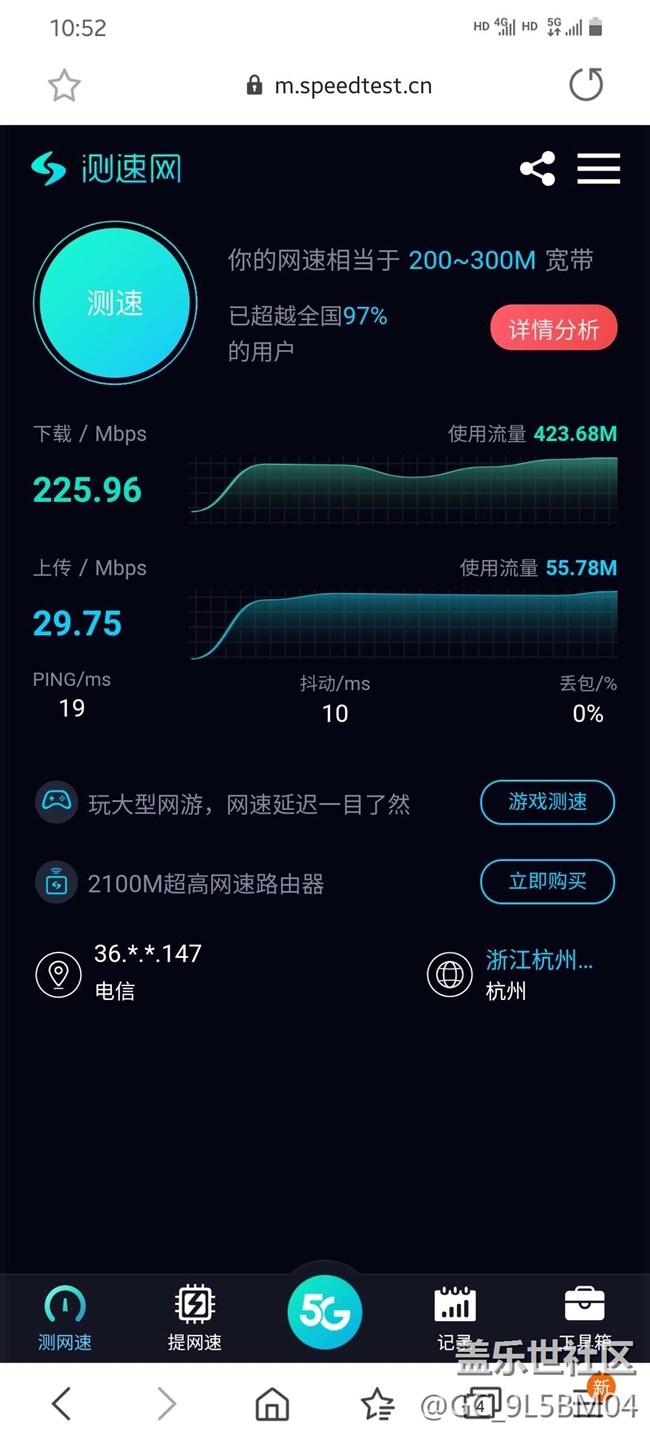The width and height of the screenshot is (650, 1444).
Task: Open the hamburger menu
Action: [599, 169]
